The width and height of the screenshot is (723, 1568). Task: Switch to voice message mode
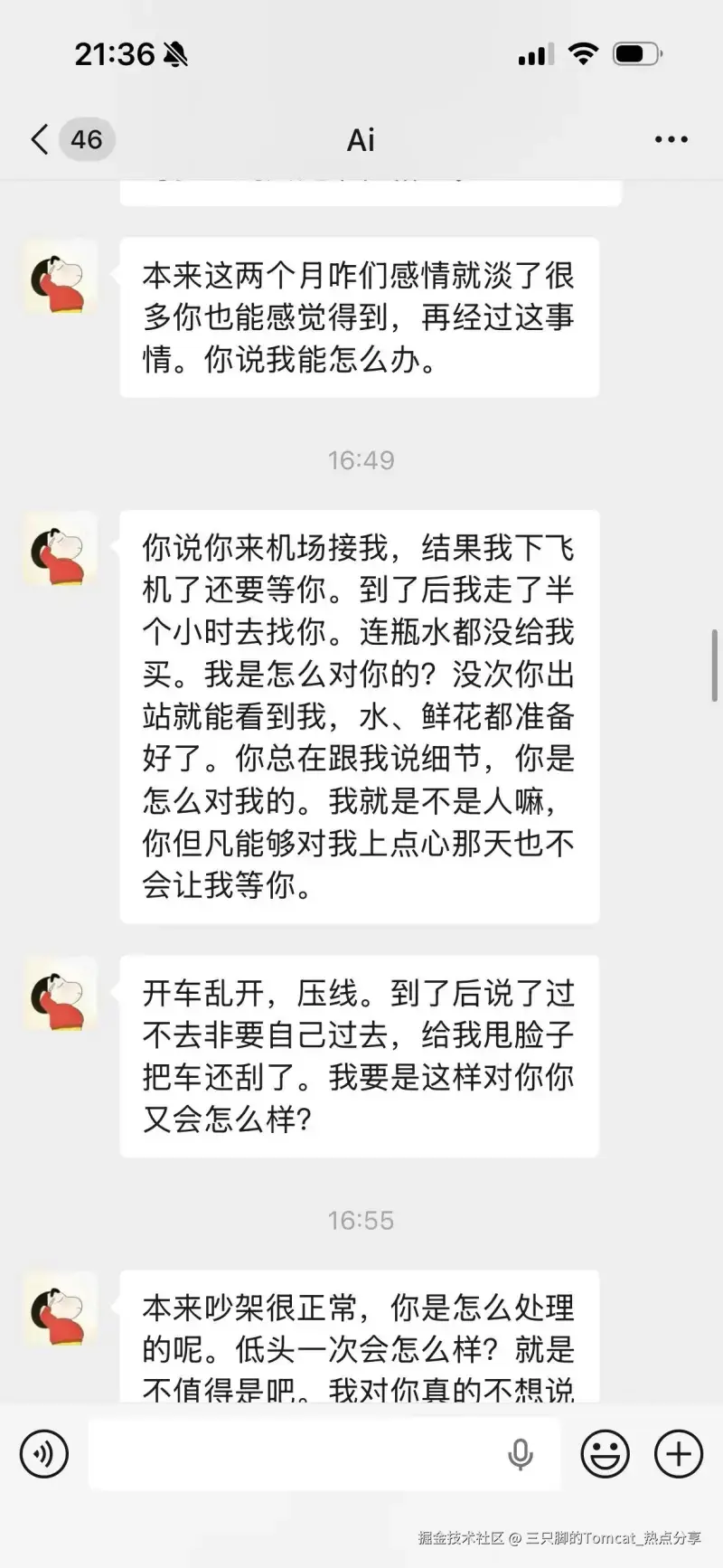(x=43, y=1454)
